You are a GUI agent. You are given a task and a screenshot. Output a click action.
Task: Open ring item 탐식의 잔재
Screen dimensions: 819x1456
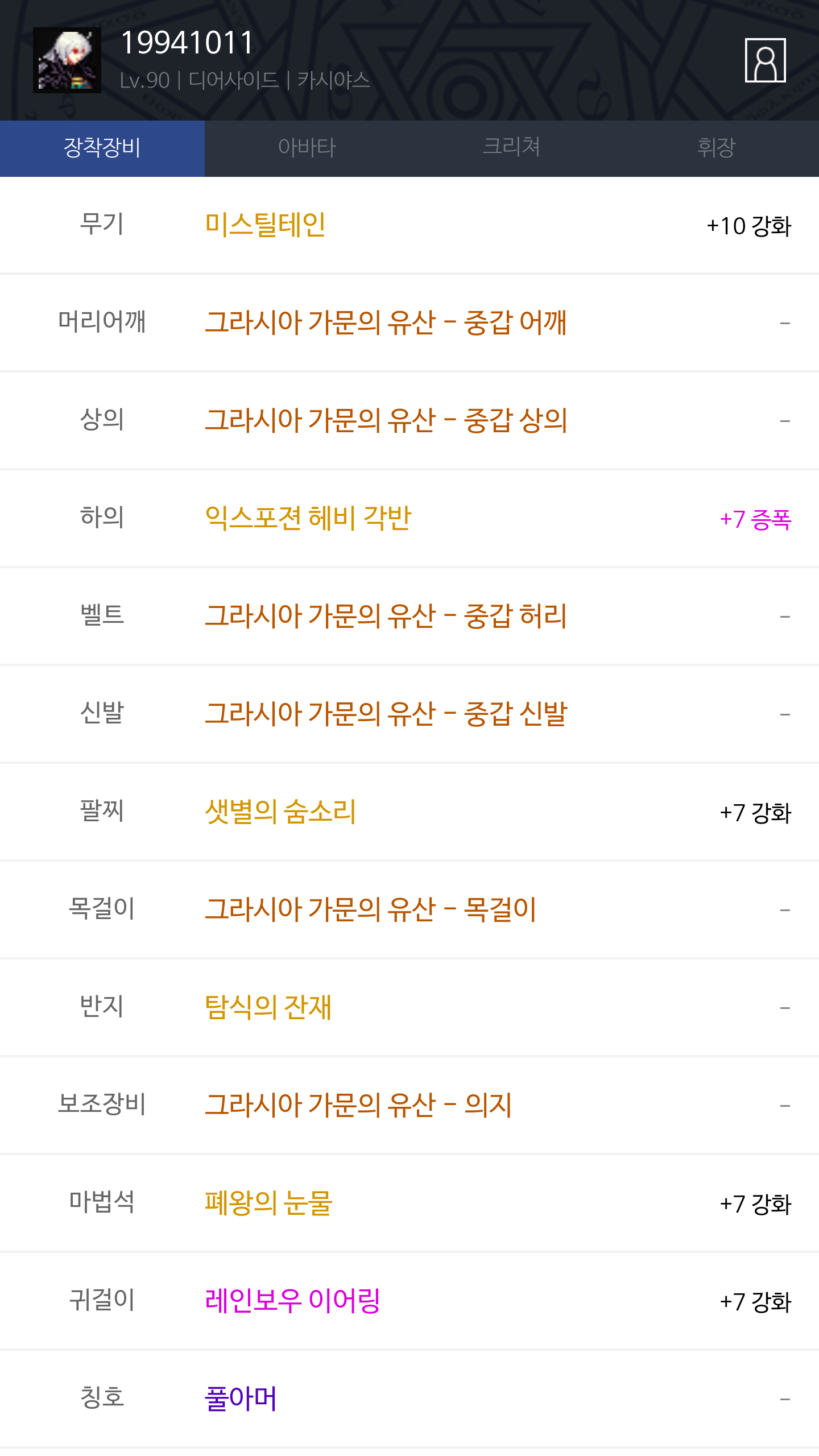point(268,1008)
